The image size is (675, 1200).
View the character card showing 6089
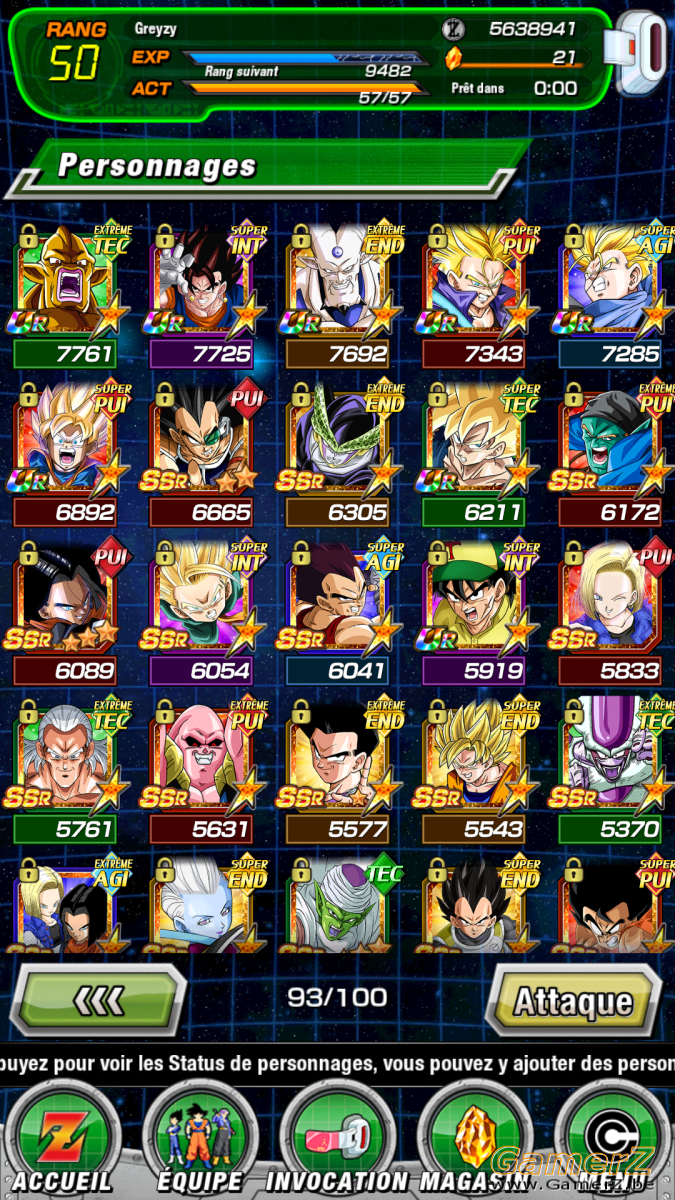tap(66, 612)
